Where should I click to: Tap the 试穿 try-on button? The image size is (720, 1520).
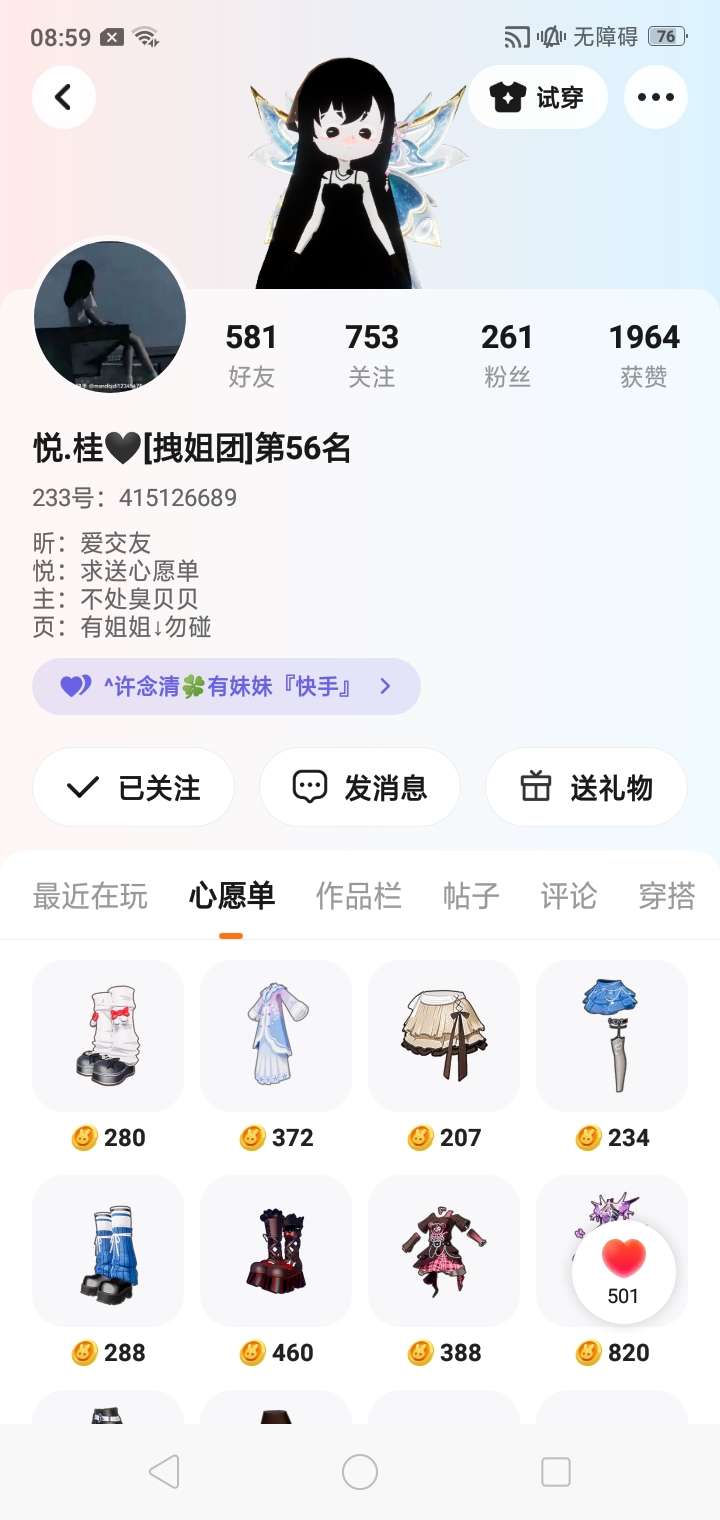(538, 97)
